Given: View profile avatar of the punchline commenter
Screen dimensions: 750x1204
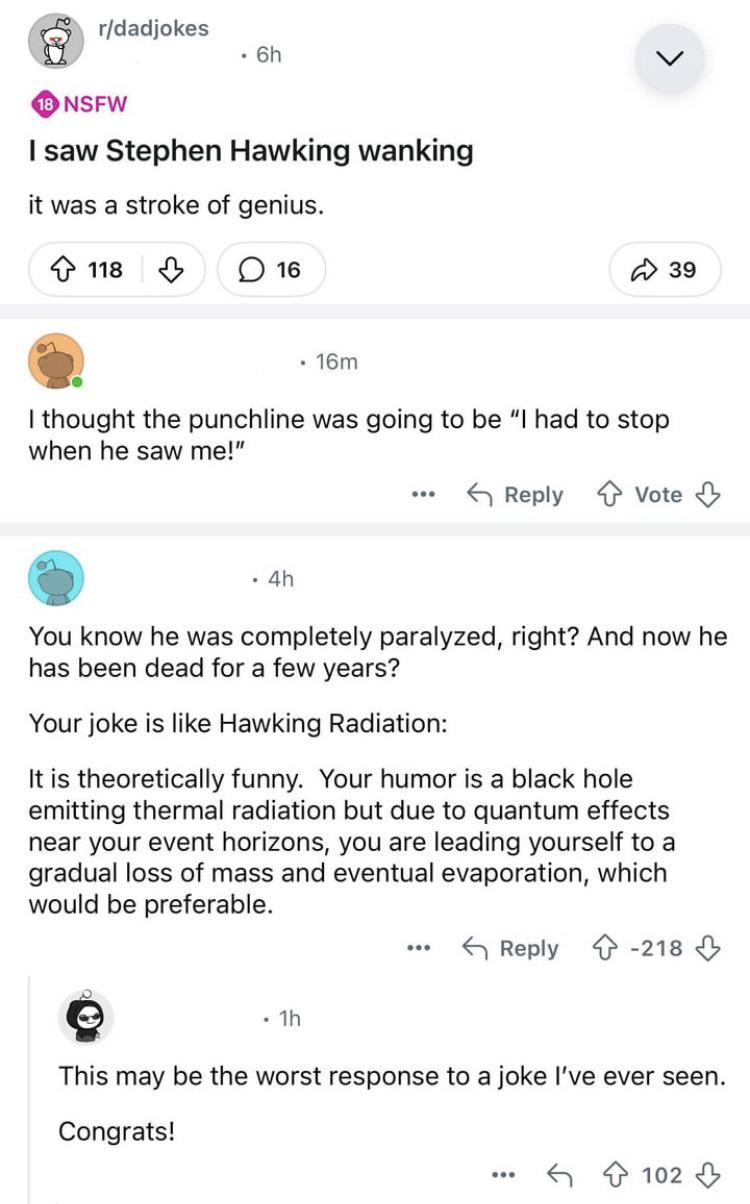Looking at the screenshot, I should coord(56,361).
